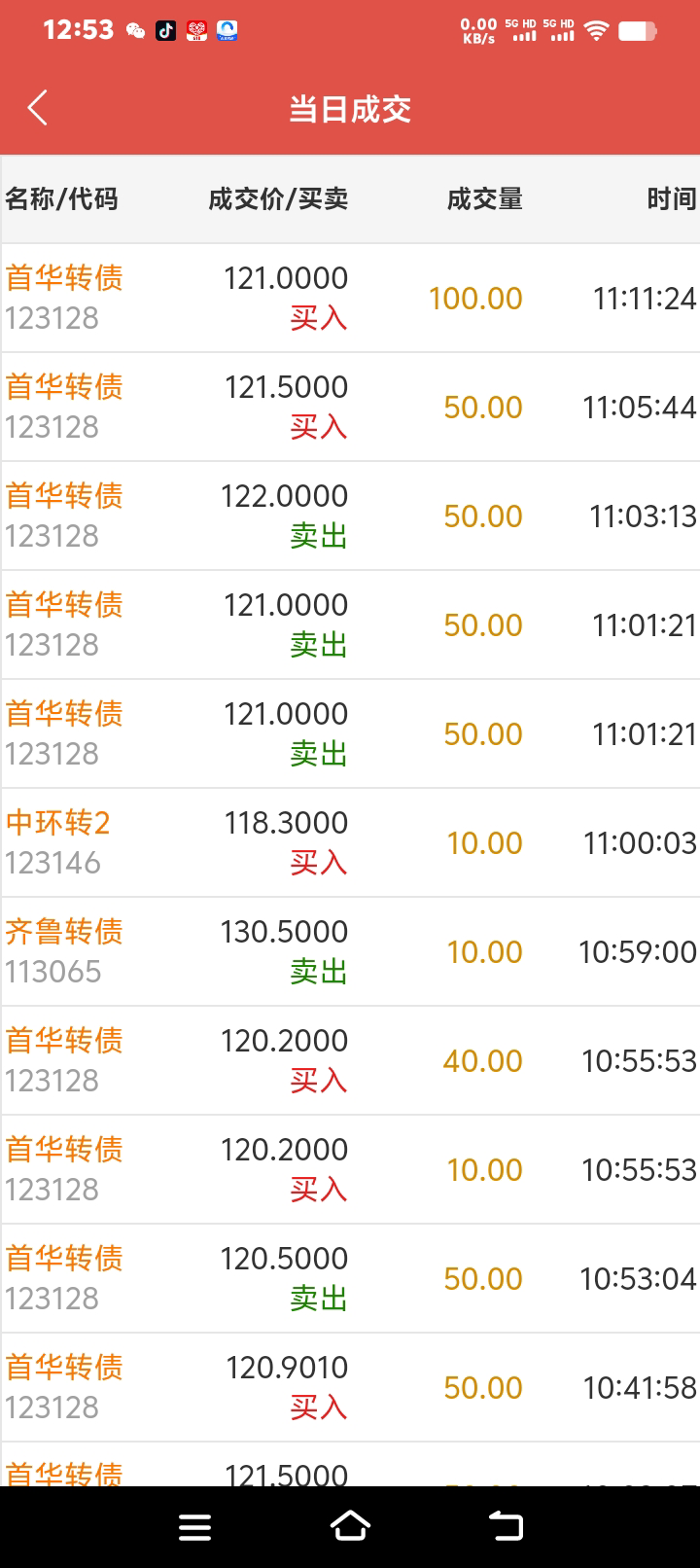700x1568 pixels.
Task: Tap the system back button
Action: tap(505, 1526)
